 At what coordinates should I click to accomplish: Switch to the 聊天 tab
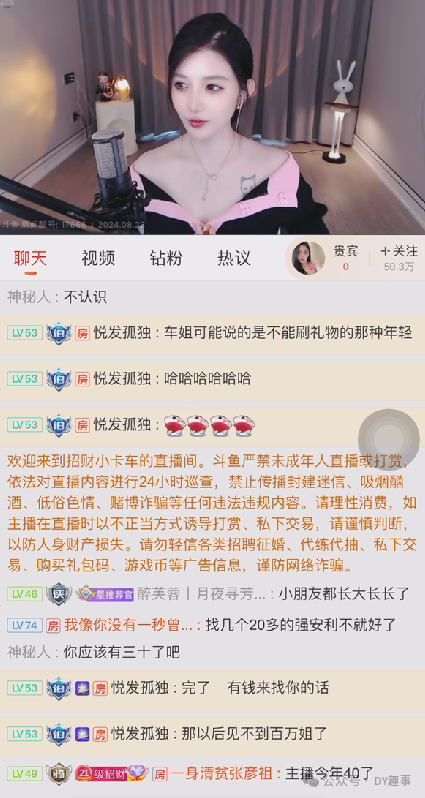(x=31, y=258)
